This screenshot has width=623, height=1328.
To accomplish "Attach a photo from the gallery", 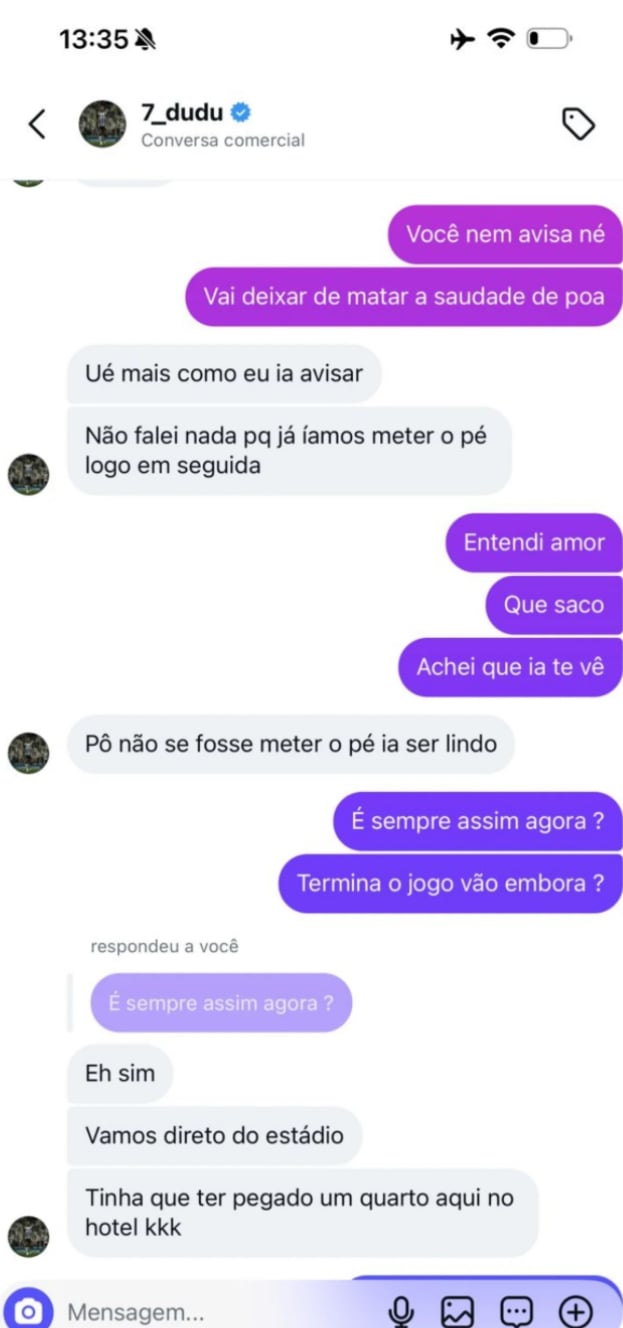I will (457, 1310).
